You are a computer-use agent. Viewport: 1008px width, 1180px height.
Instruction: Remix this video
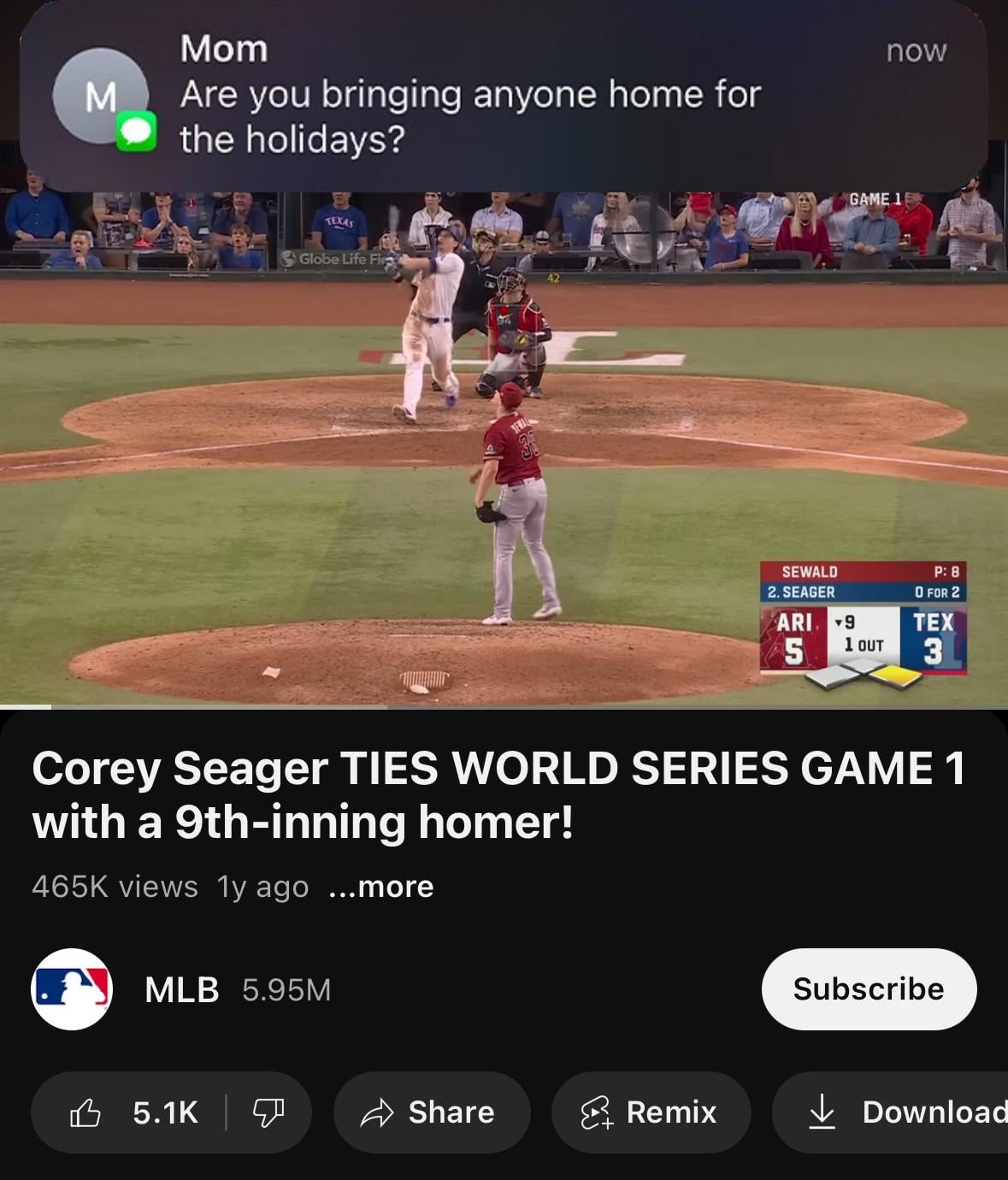tap(651, 1112)
